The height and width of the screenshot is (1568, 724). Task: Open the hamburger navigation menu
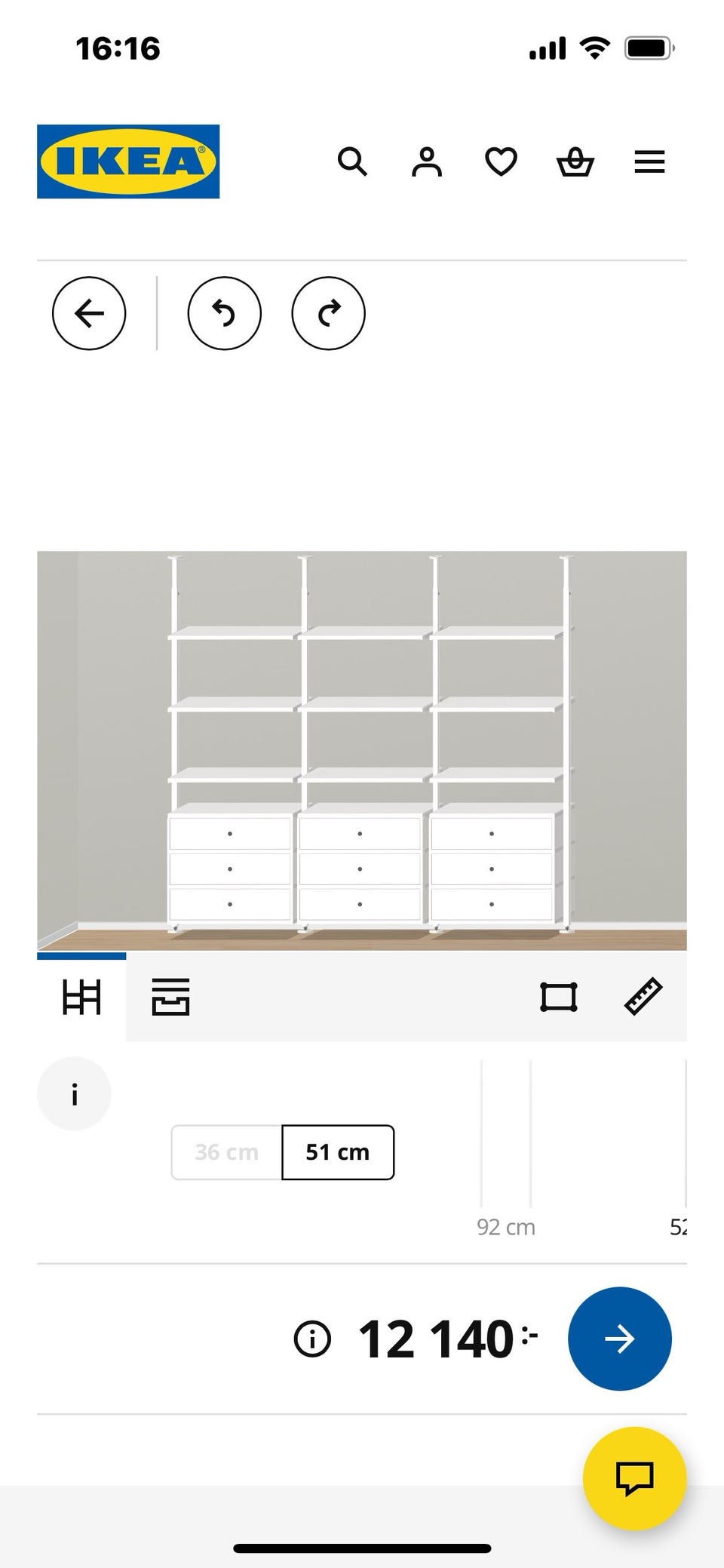(648, 161)
